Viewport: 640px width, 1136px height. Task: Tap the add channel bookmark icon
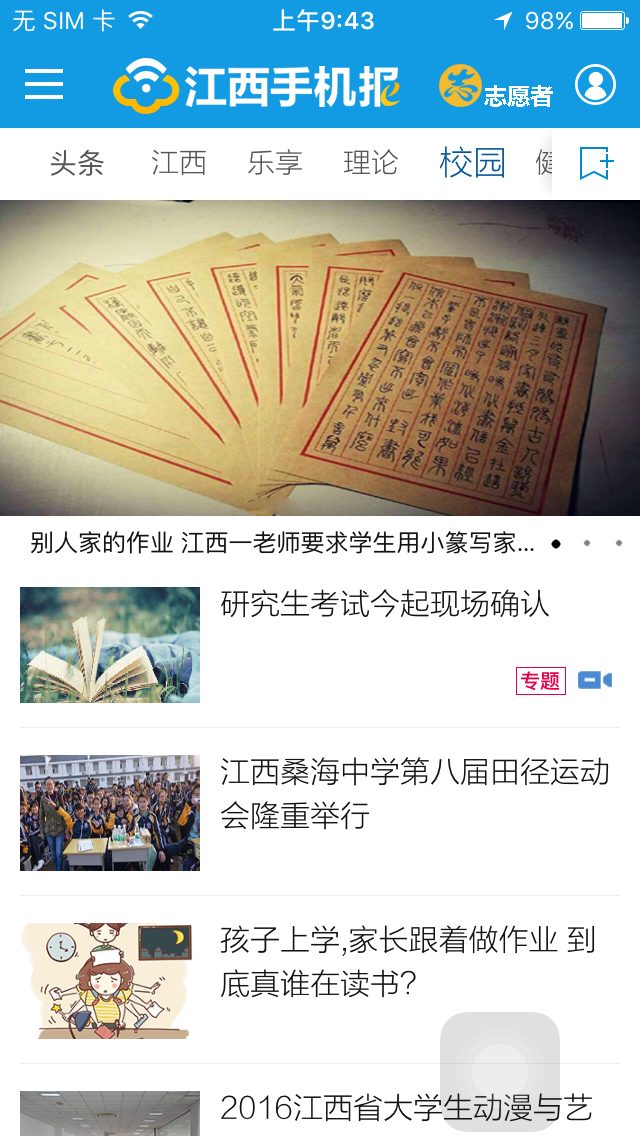click(x=596, y=163)
